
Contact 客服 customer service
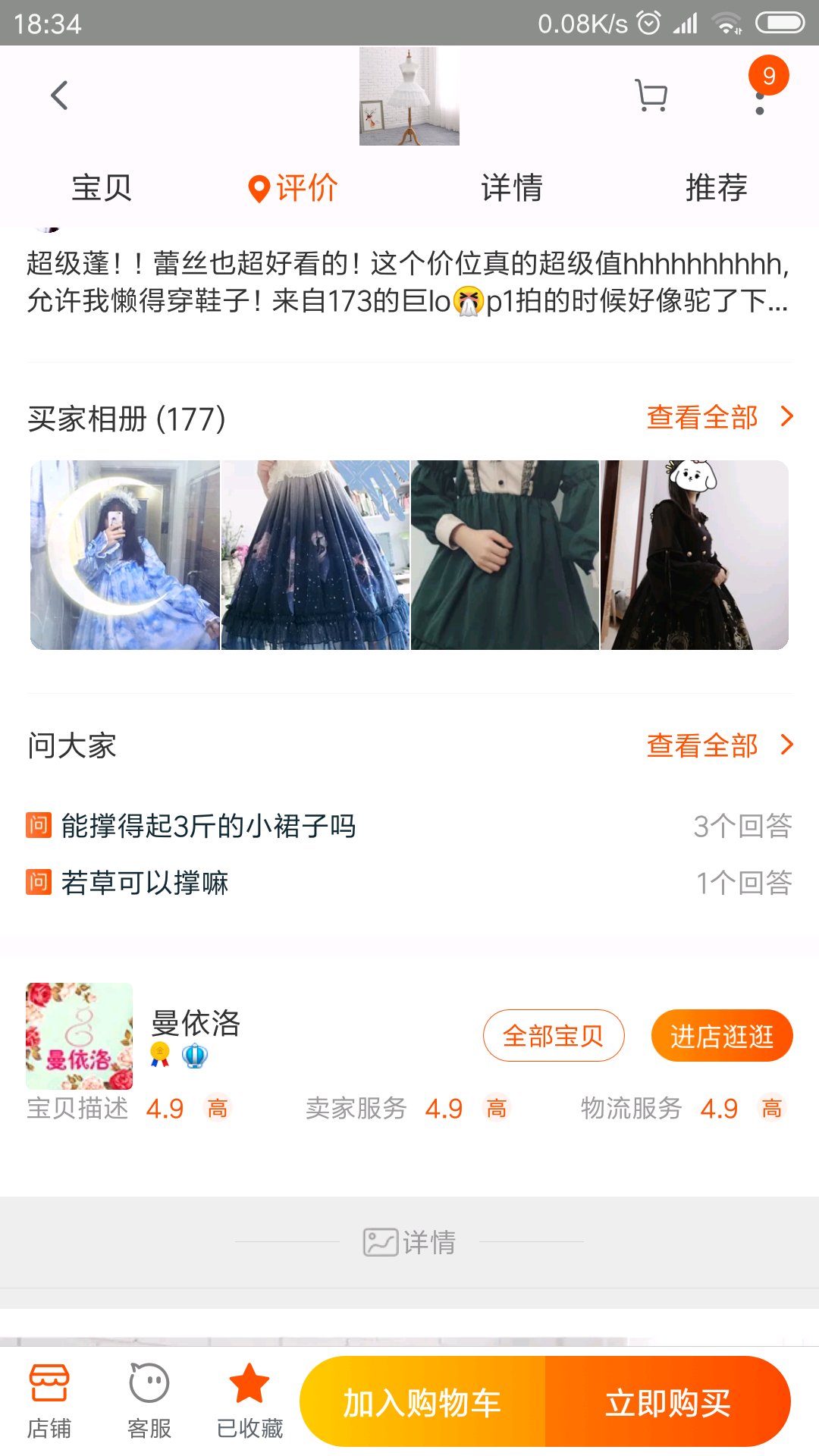[x=149, y=1401]
